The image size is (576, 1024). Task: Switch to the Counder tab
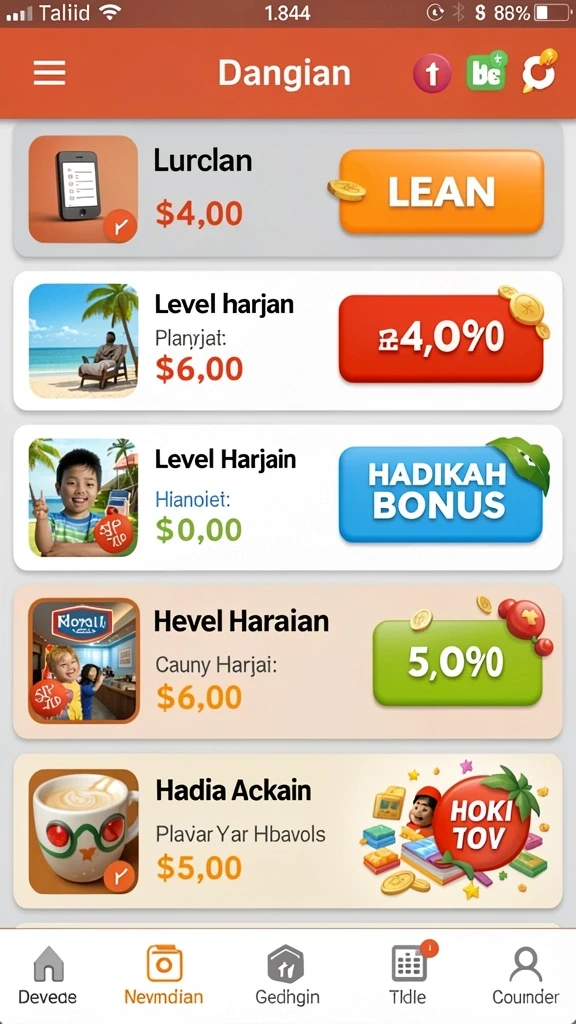526,974
